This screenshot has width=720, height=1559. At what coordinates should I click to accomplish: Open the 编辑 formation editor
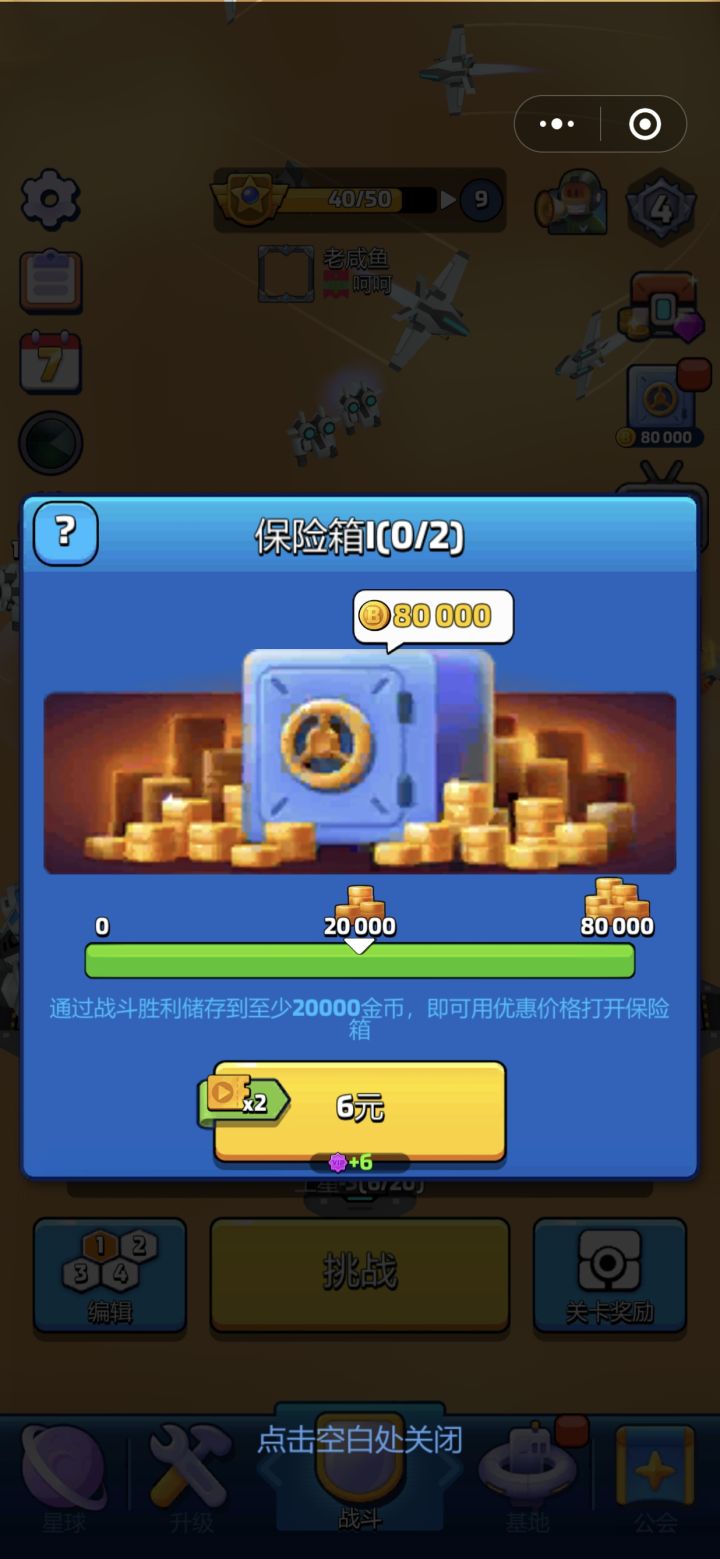pos(109,1277)
